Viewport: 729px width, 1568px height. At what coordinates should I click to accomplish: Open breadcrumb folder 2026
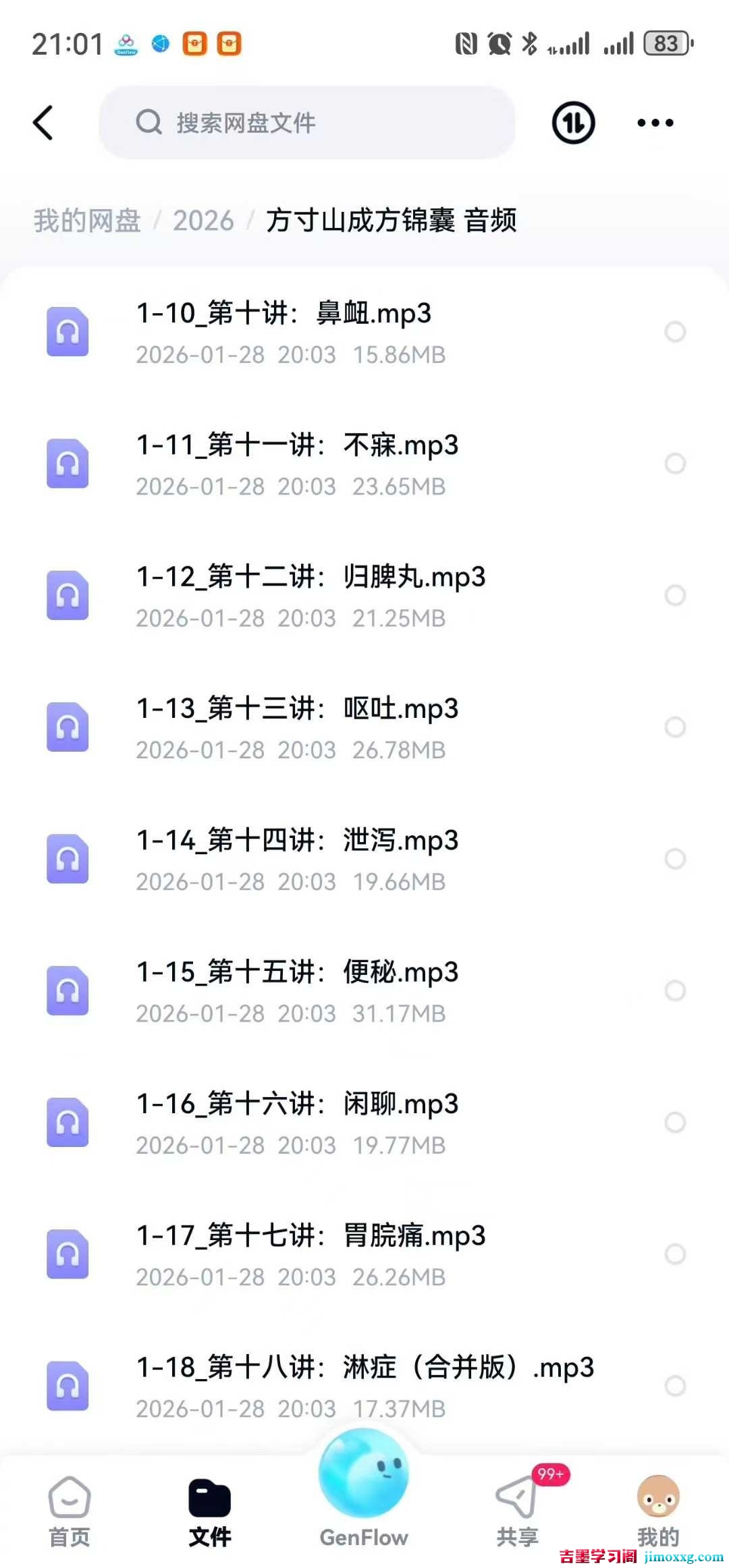pos(202,220)
